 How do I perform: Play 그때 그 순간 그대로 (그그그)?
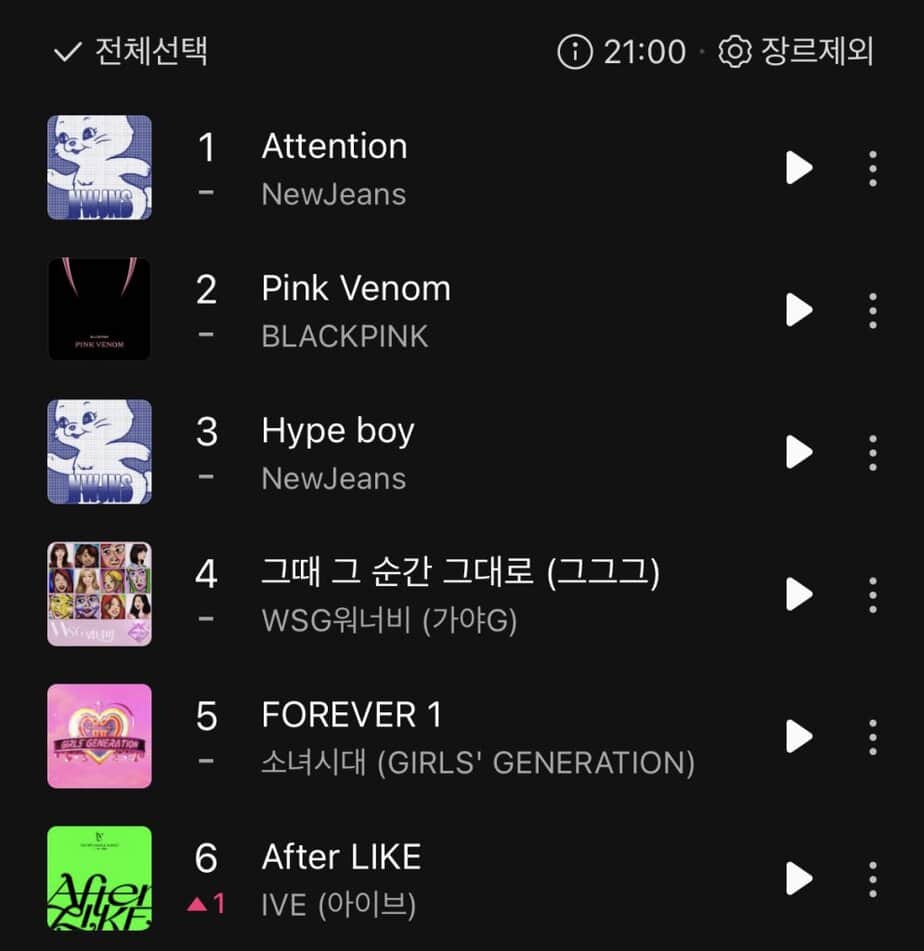[x=799, y=594]
